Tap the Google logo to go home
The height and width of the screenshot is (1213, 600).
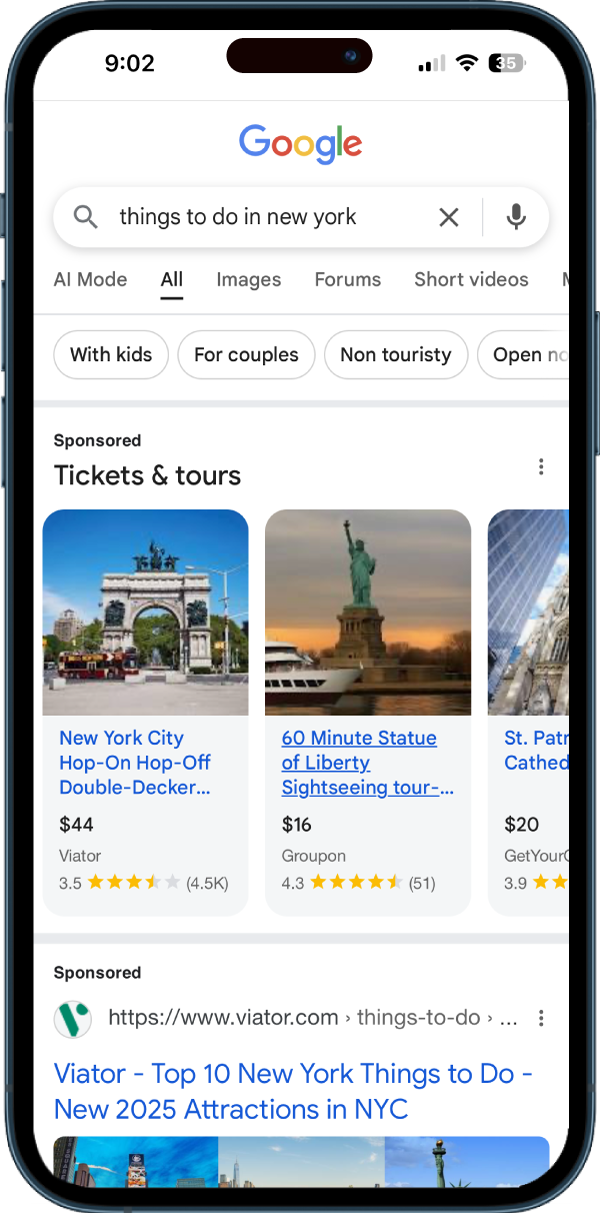(300, 144)
